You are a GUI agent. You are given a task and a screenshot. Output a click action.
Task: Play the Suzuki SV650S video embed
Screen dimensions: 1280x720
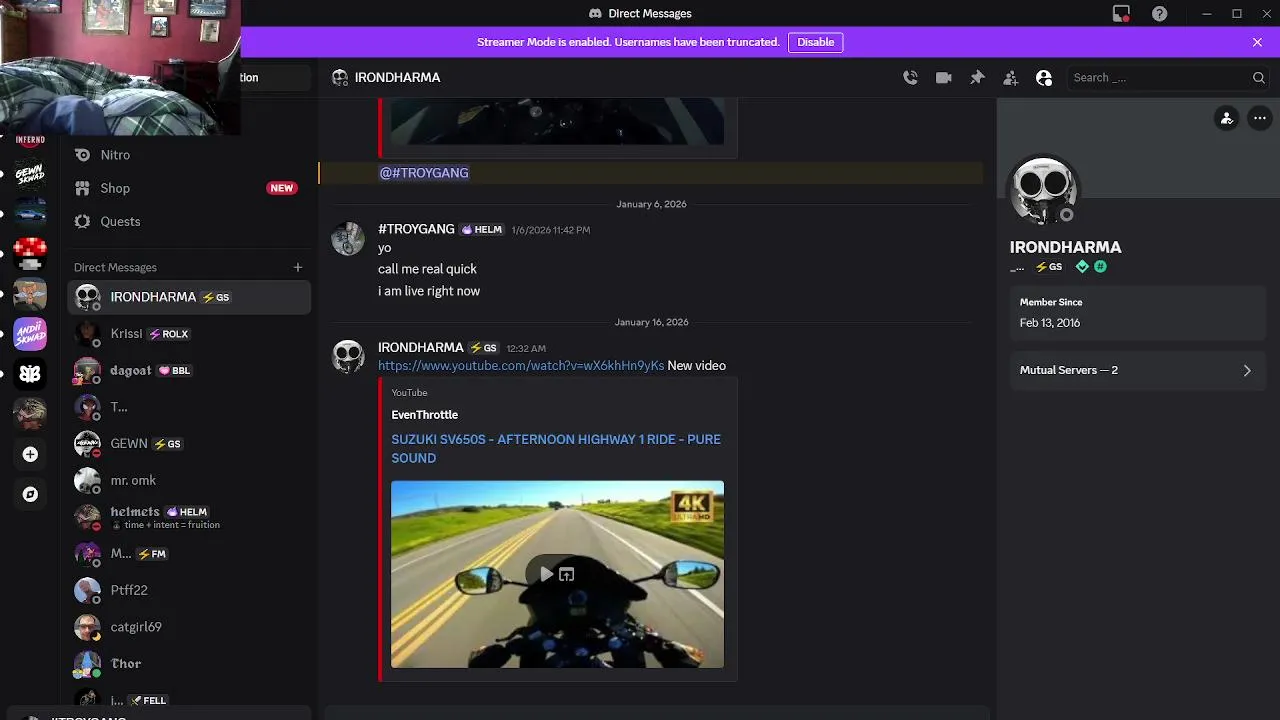[545, 574]
